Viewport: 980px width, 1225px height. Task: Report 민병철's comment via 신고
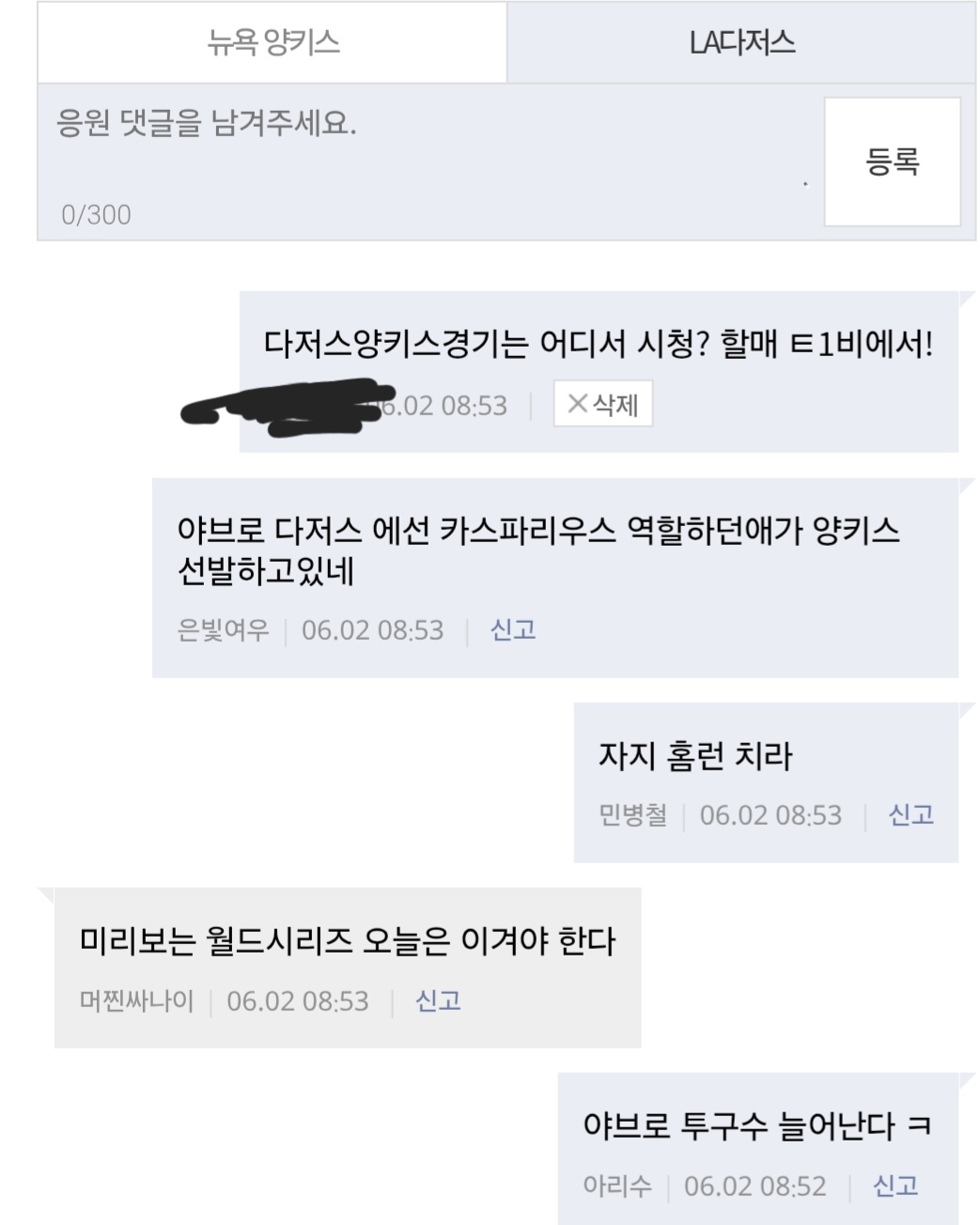tap(910, 814)
